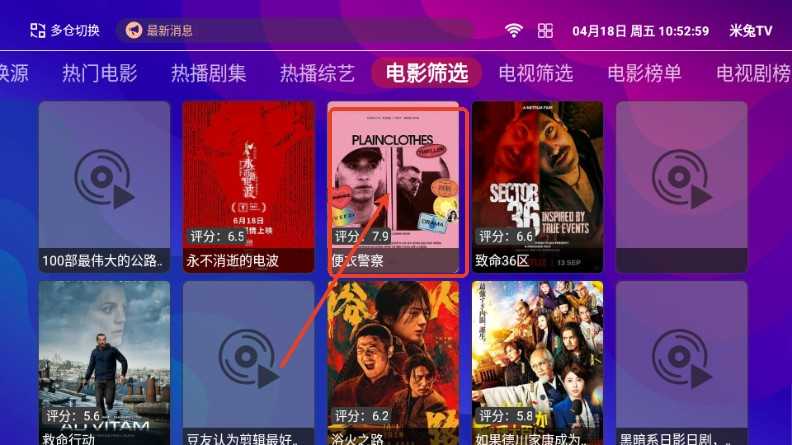This screenshot has width=792, height=445.
Task: Open 100部最伟大的公路 list card
Action: 104,187
